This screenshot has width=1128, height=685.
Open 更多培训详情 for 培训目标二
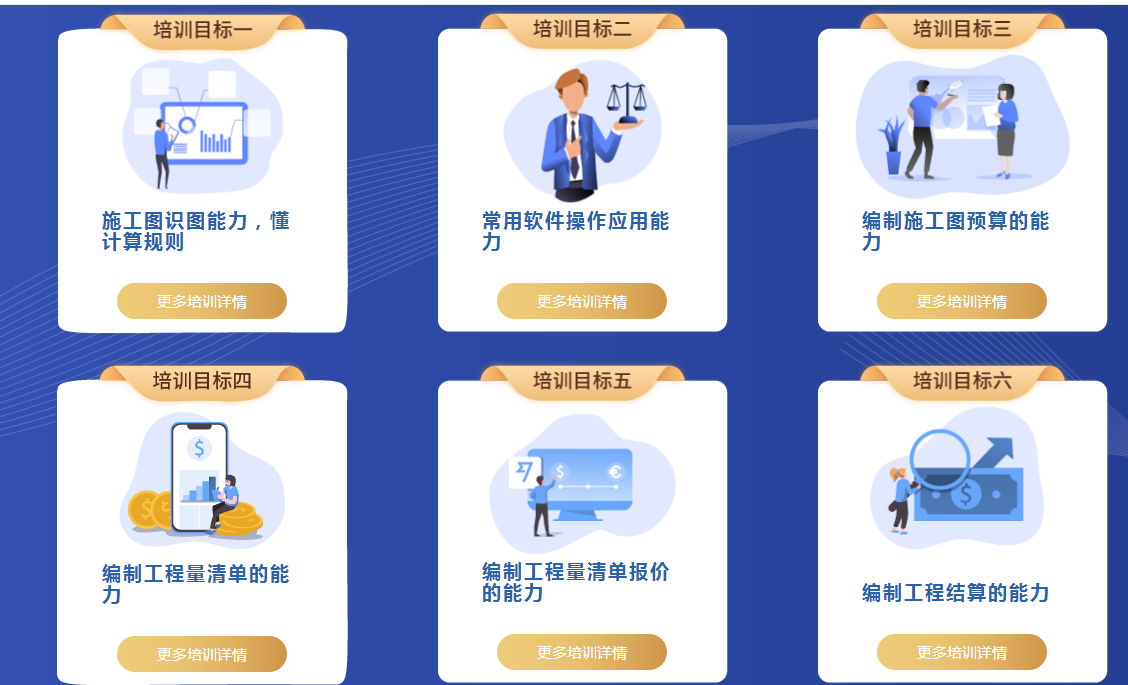582,301
